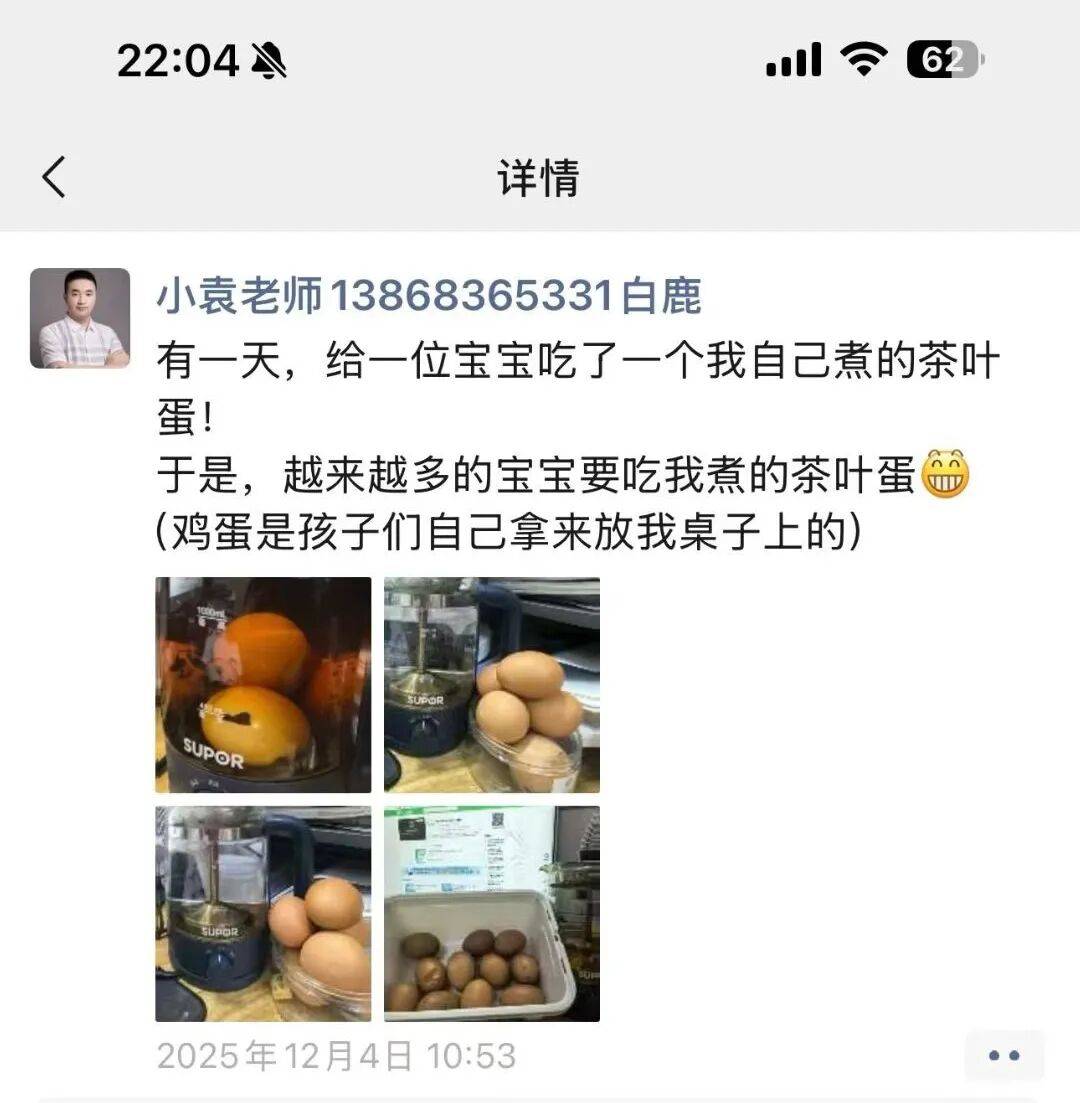View the photo of eggs inside the blender
The image size is (1080, 1103).
[x=261, y=686]
